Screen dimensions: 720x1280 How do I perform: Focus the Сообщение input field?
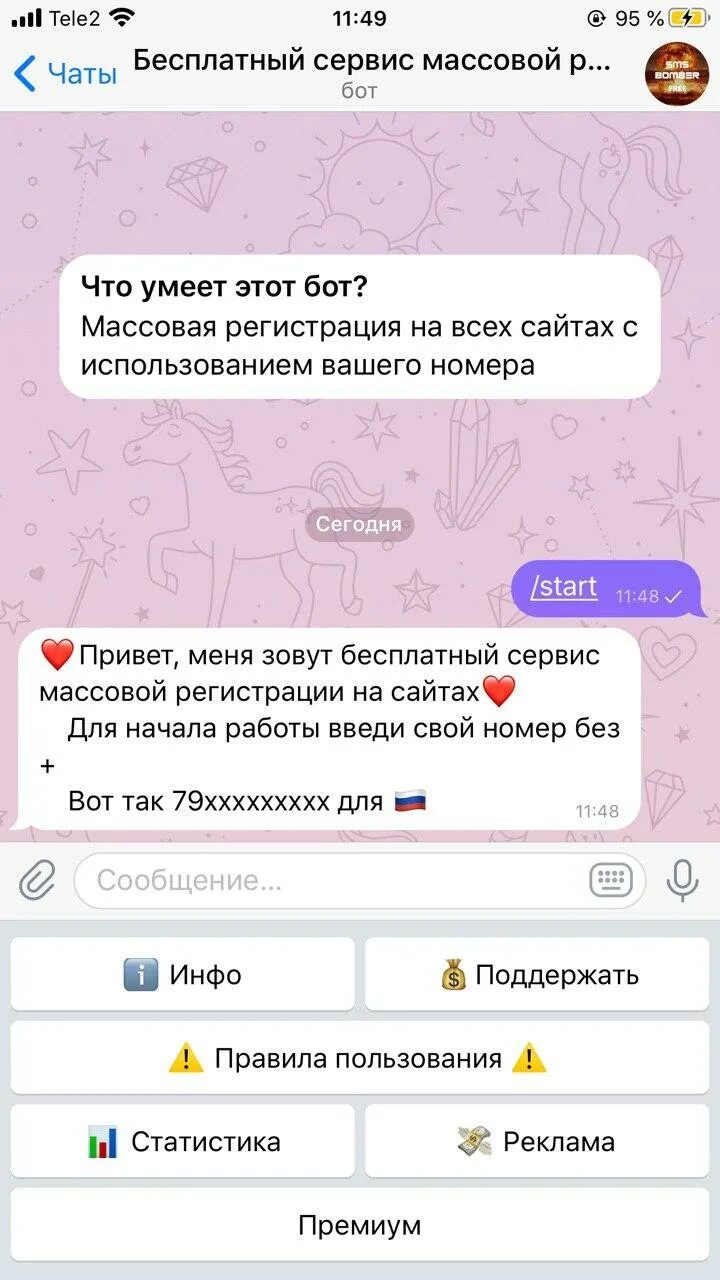(330, 880)
